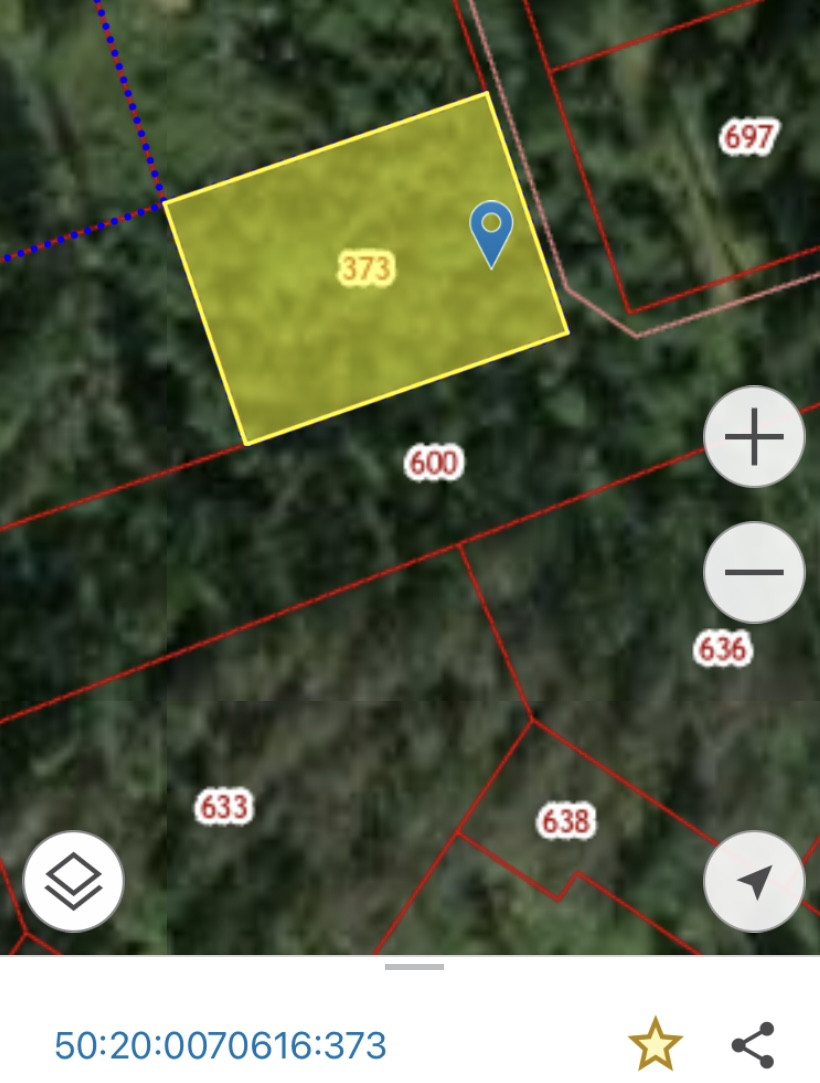The image size is (820, 1083).
Task: Select parcel 600 on the map
Action: click(x=434, y=462)
